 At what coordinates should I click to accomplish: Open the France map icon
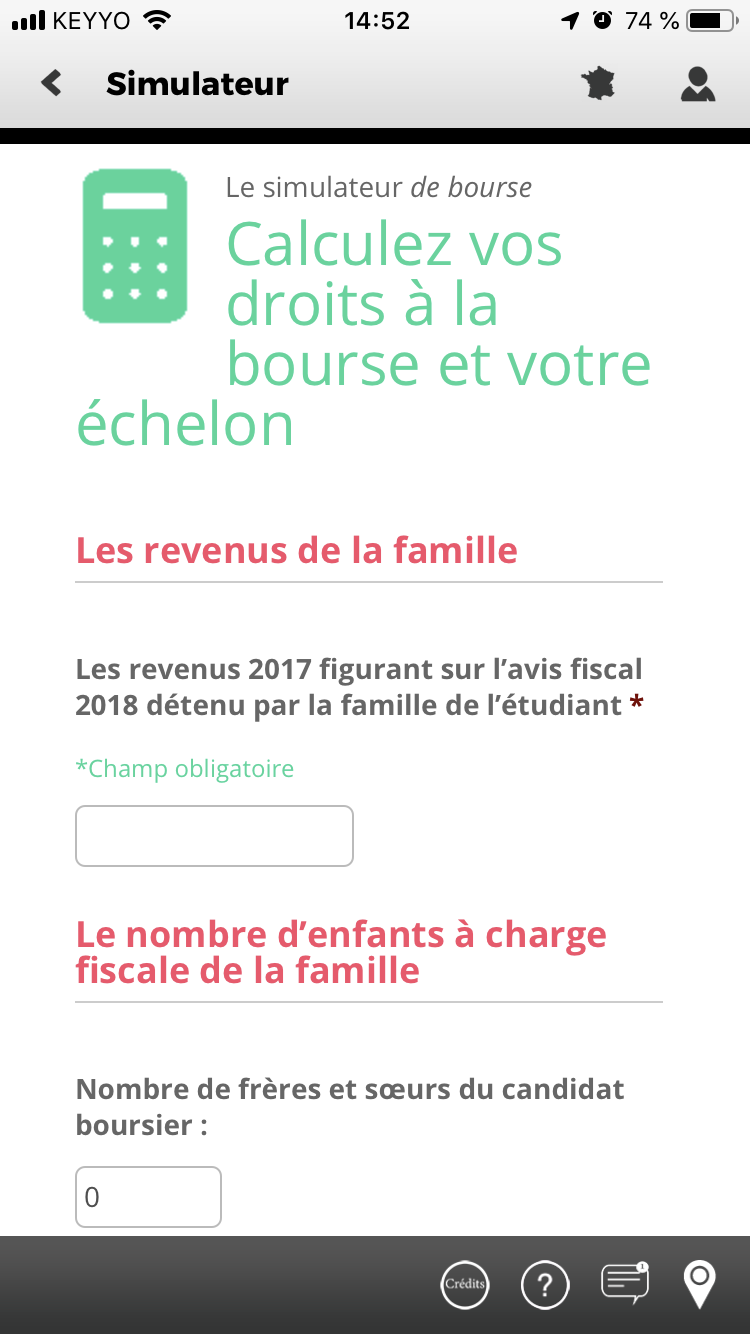[599, 83]
